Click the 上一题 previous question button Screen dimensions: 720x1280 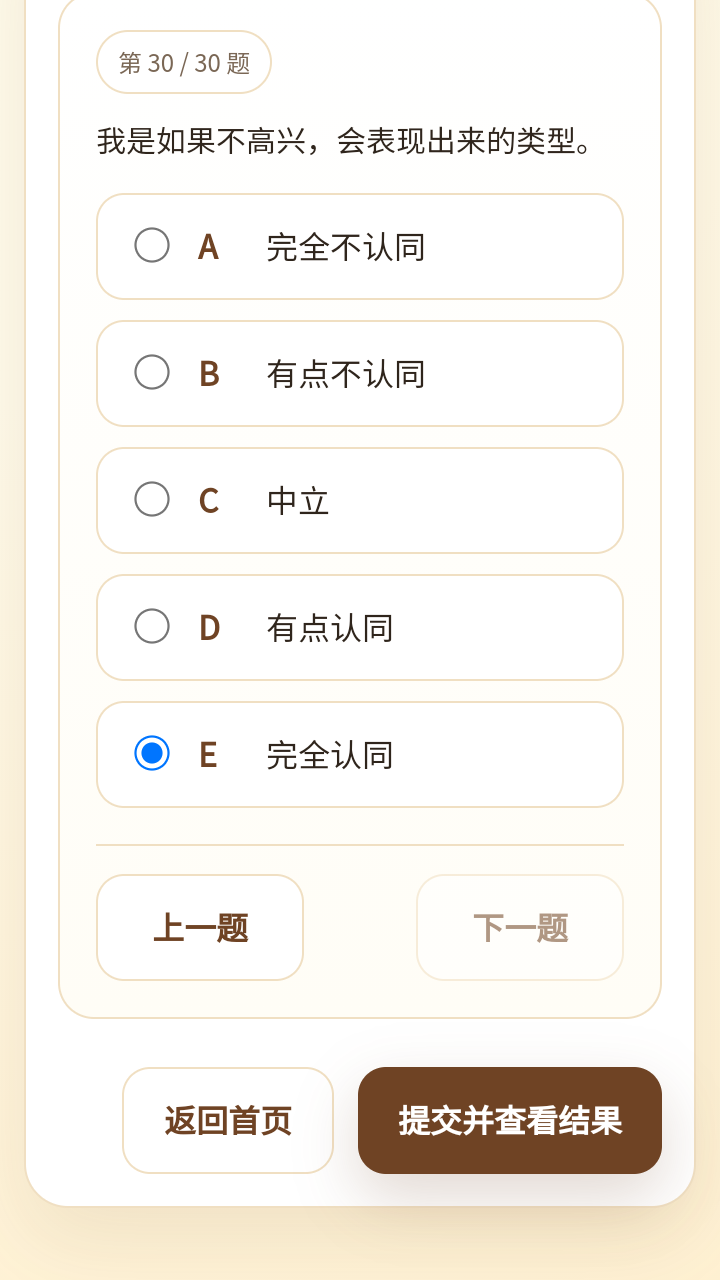point(199,927)
